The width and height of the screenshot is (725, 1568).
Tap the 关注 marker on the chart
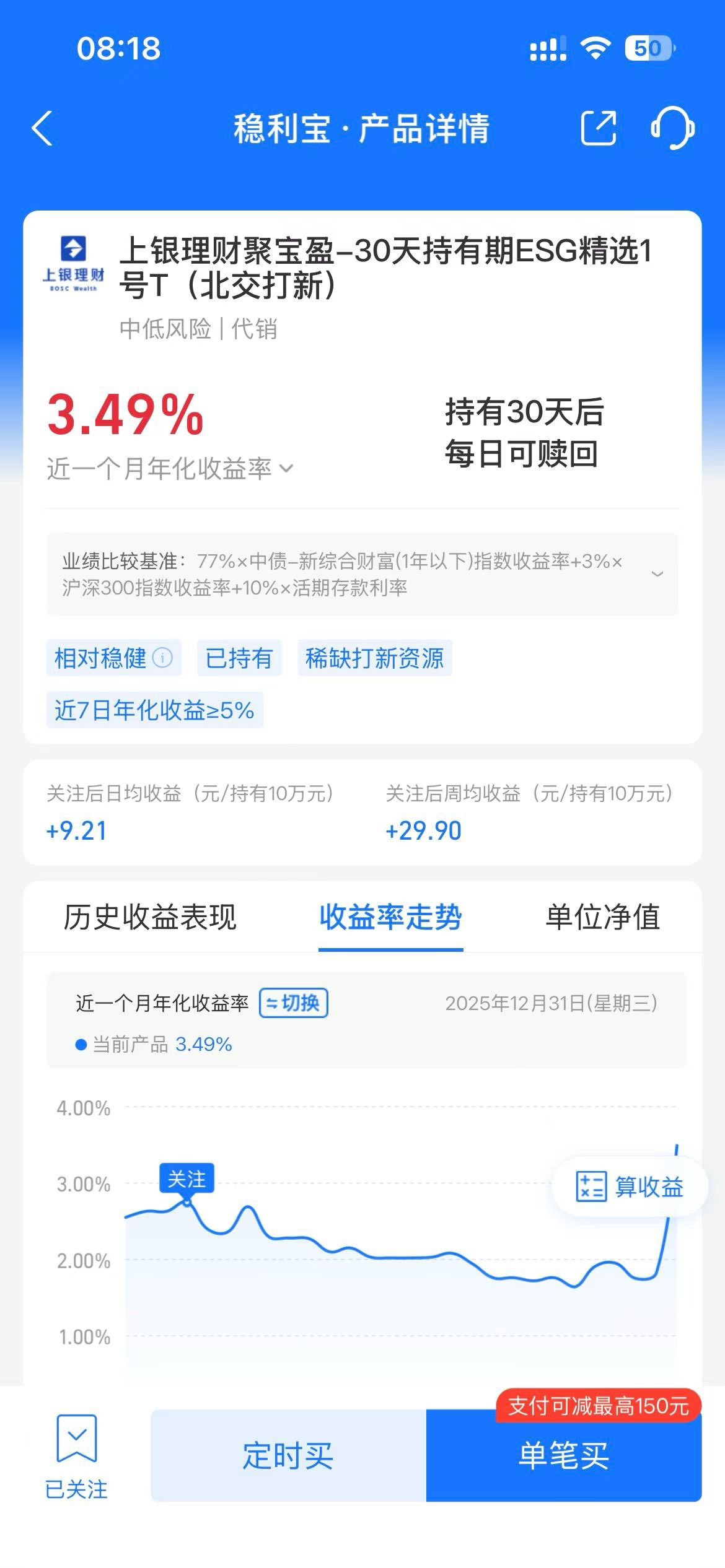pyautogui.click(x=187, y=1180)
